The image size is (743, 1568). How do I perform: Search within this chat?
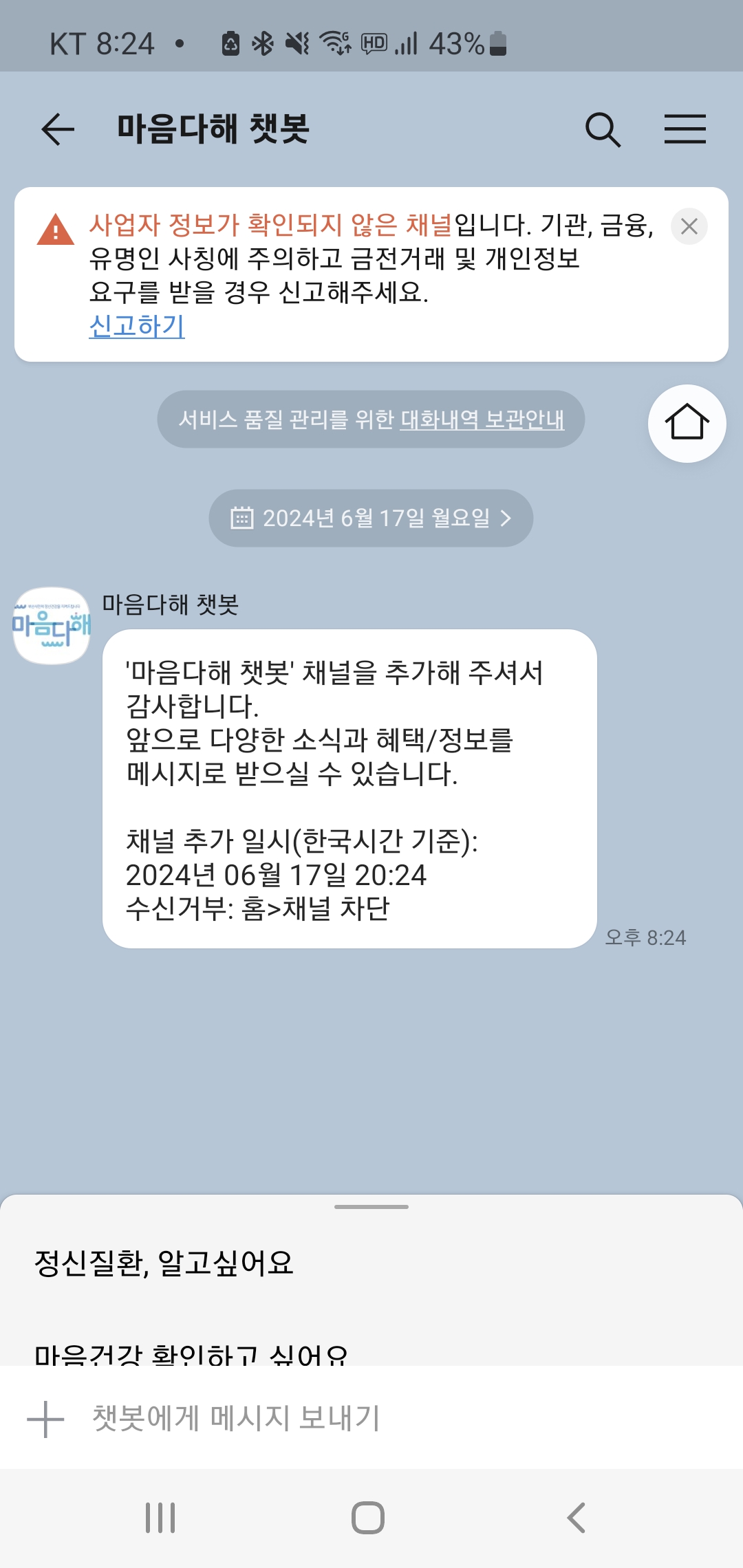pos(603,129)
